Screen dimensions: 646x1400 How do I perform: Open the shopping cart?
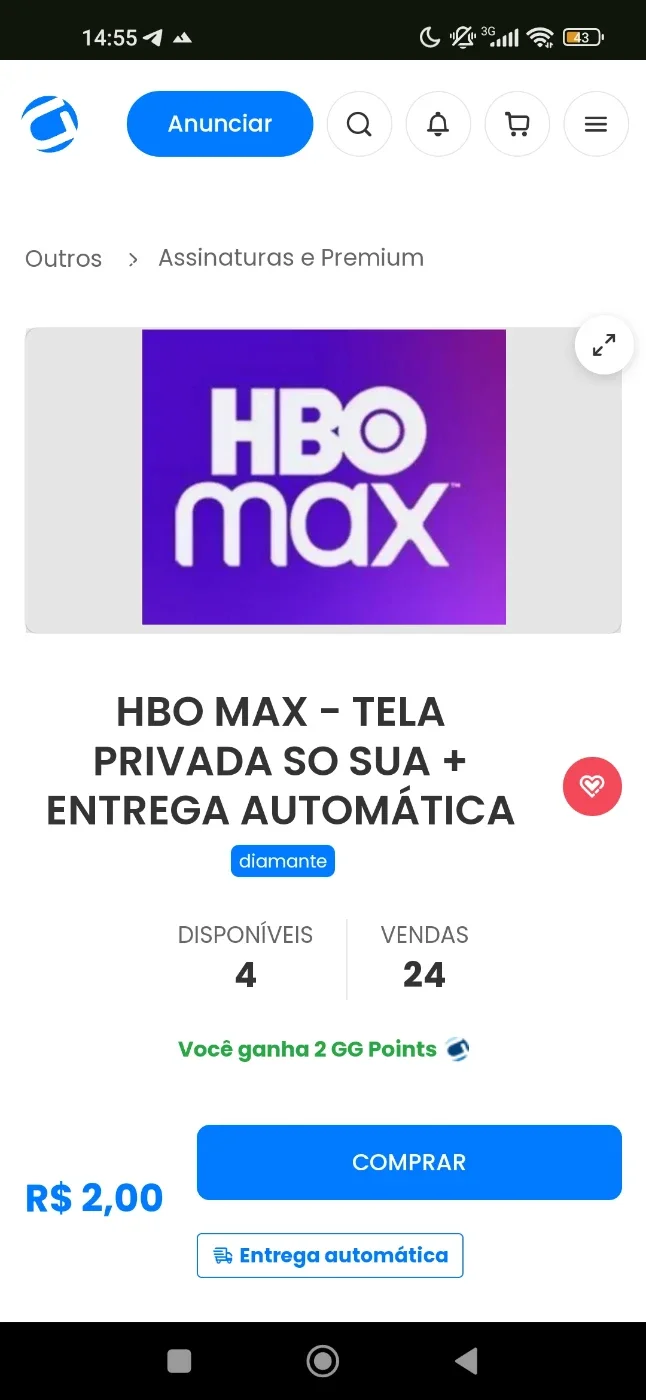517,124
